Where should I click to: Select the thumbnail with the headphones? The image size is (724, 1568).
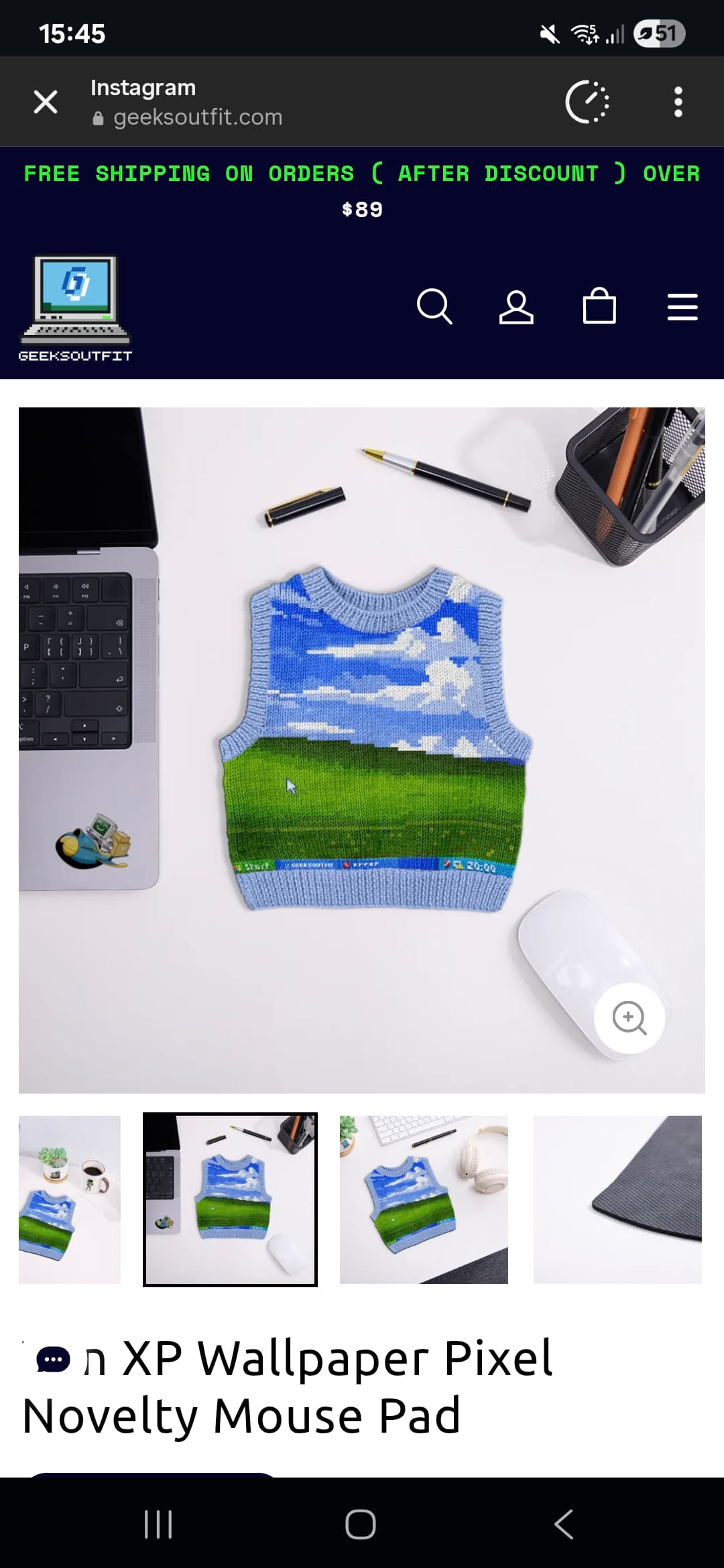(424, 1199)
